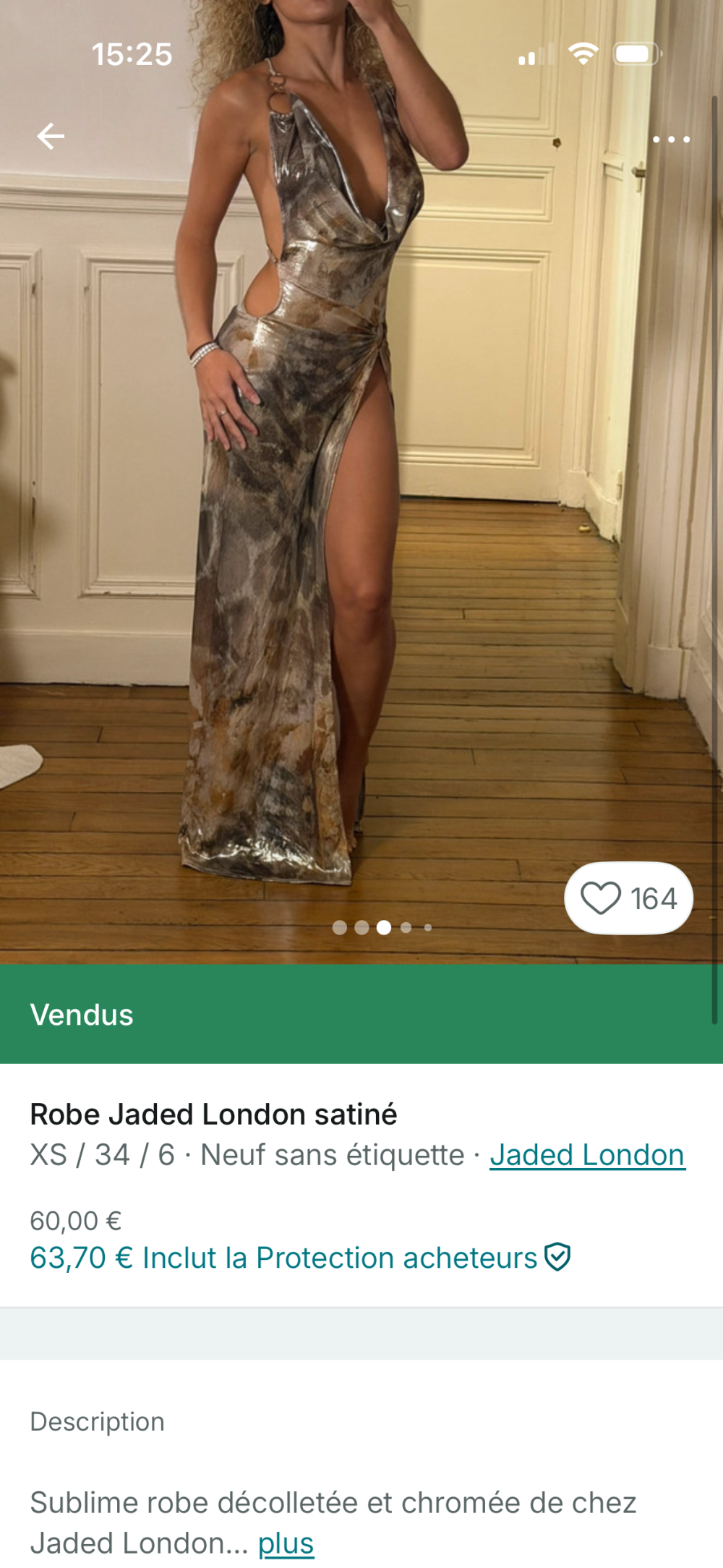
Task: Expand the description with the plus link
Action: [x=286, y=1543]
